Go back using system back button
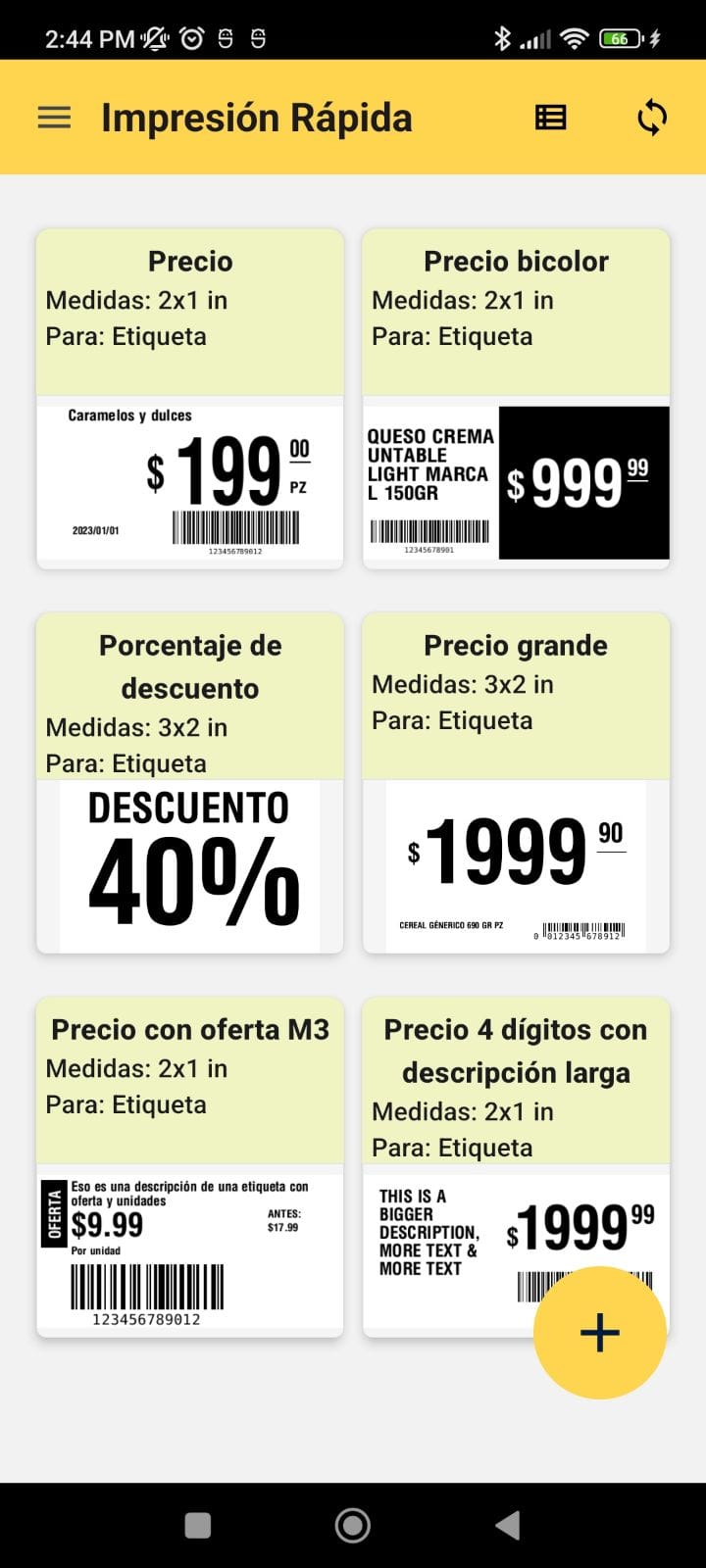Screen dimensions: 706x1568 (507, 1525)
